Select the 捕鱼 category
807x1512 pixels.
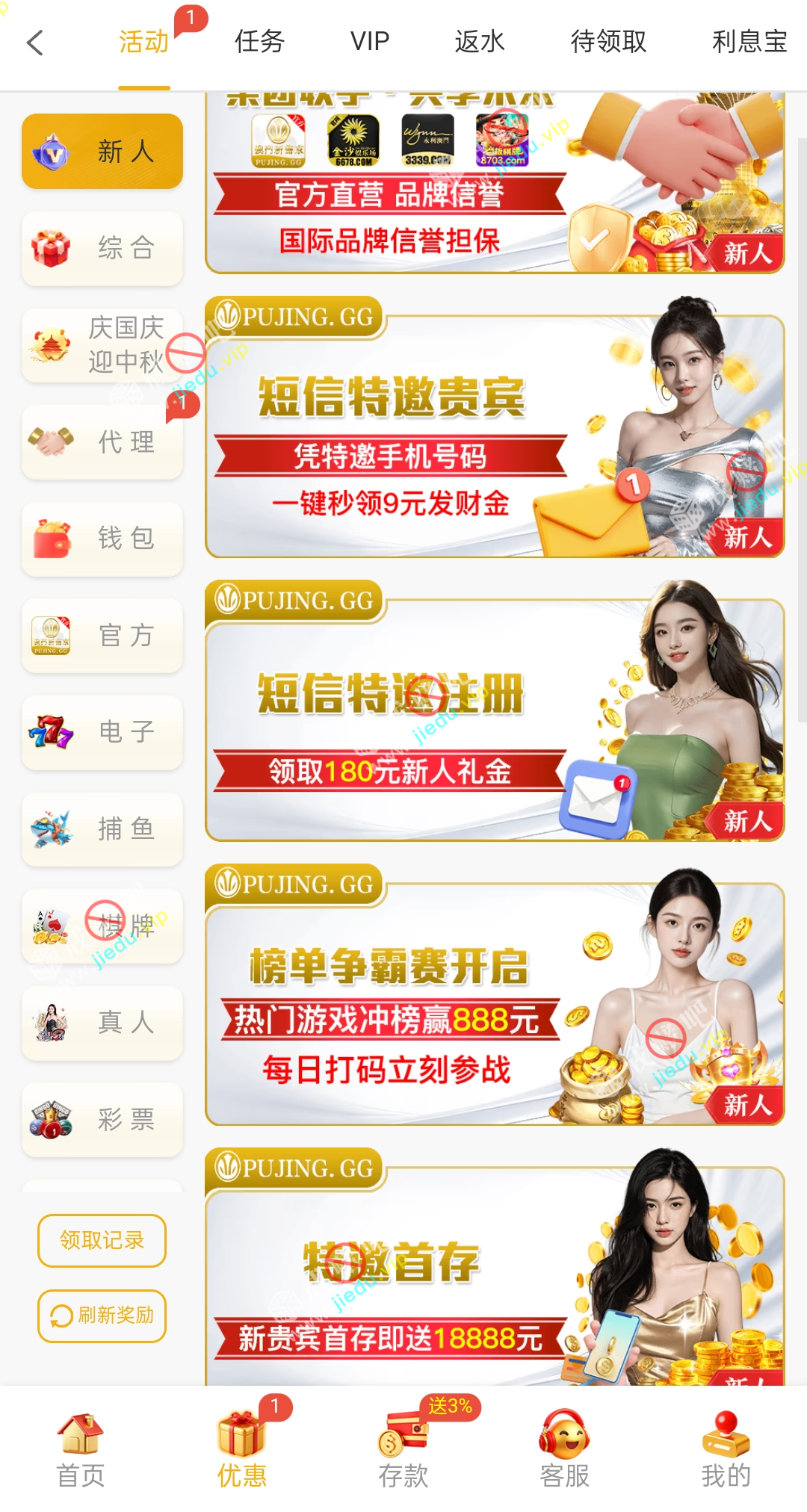point(102,829)
